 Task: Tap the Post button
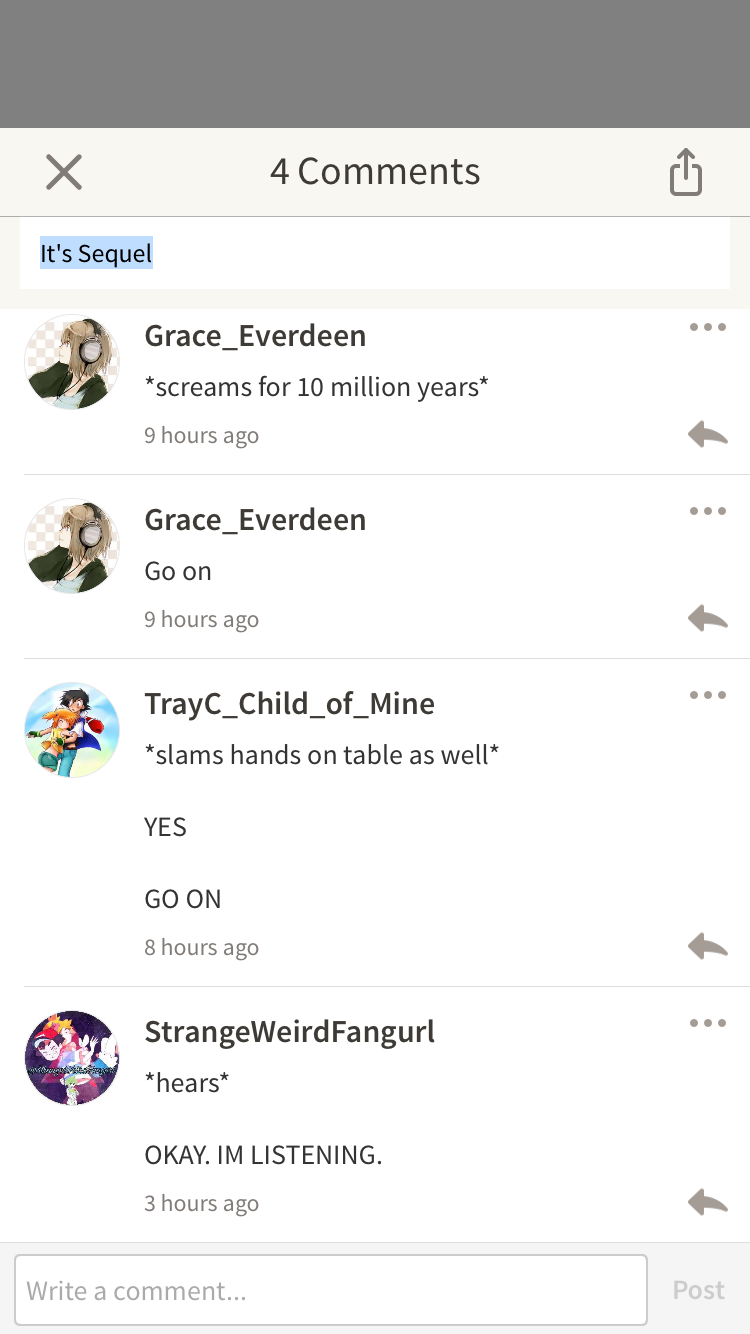698,1290
